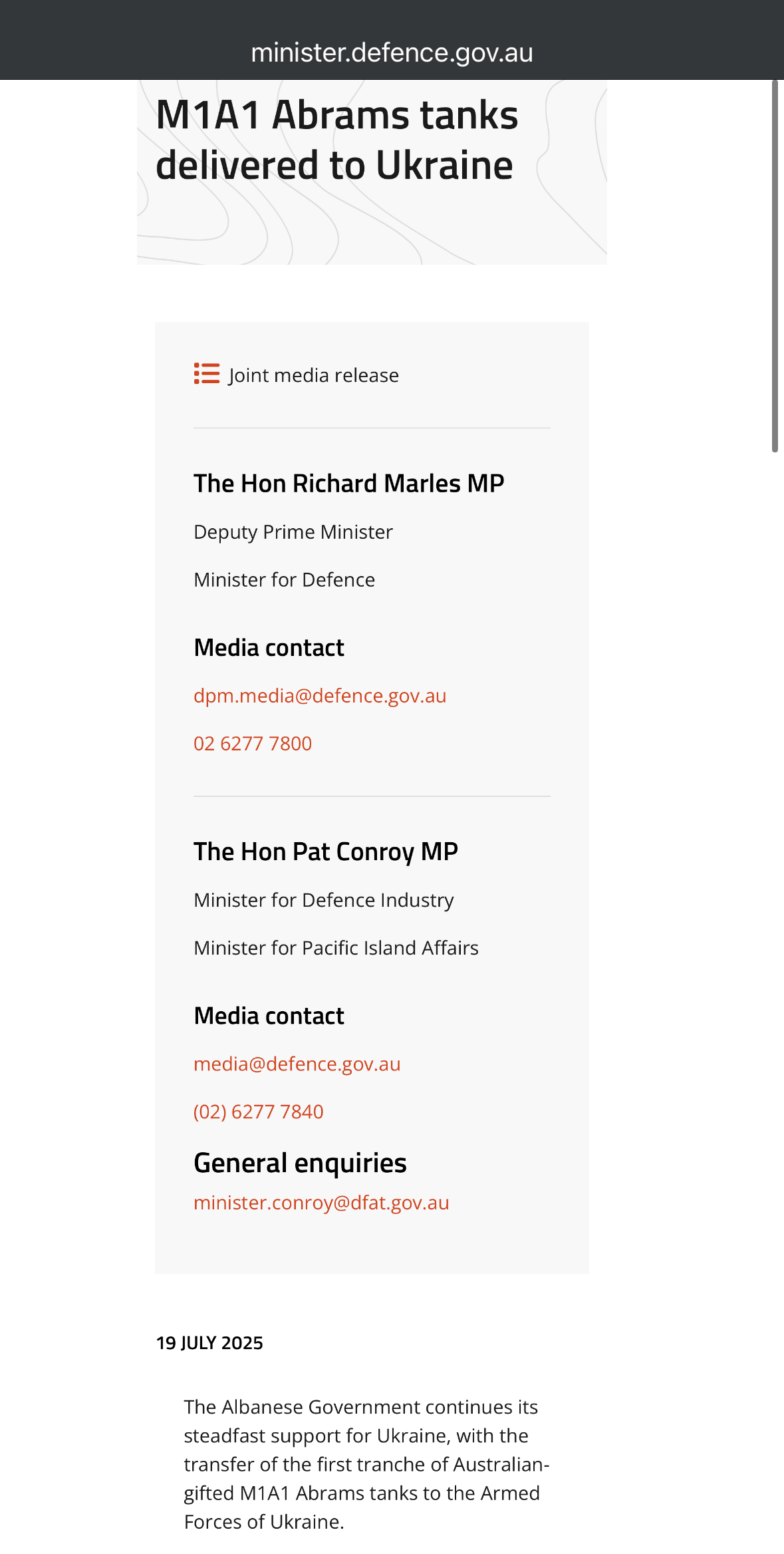Image resolution: width=784 pixels, height=1554 pixels.
Task: Email media@defence.gov.au
Action: point(297,1064)
